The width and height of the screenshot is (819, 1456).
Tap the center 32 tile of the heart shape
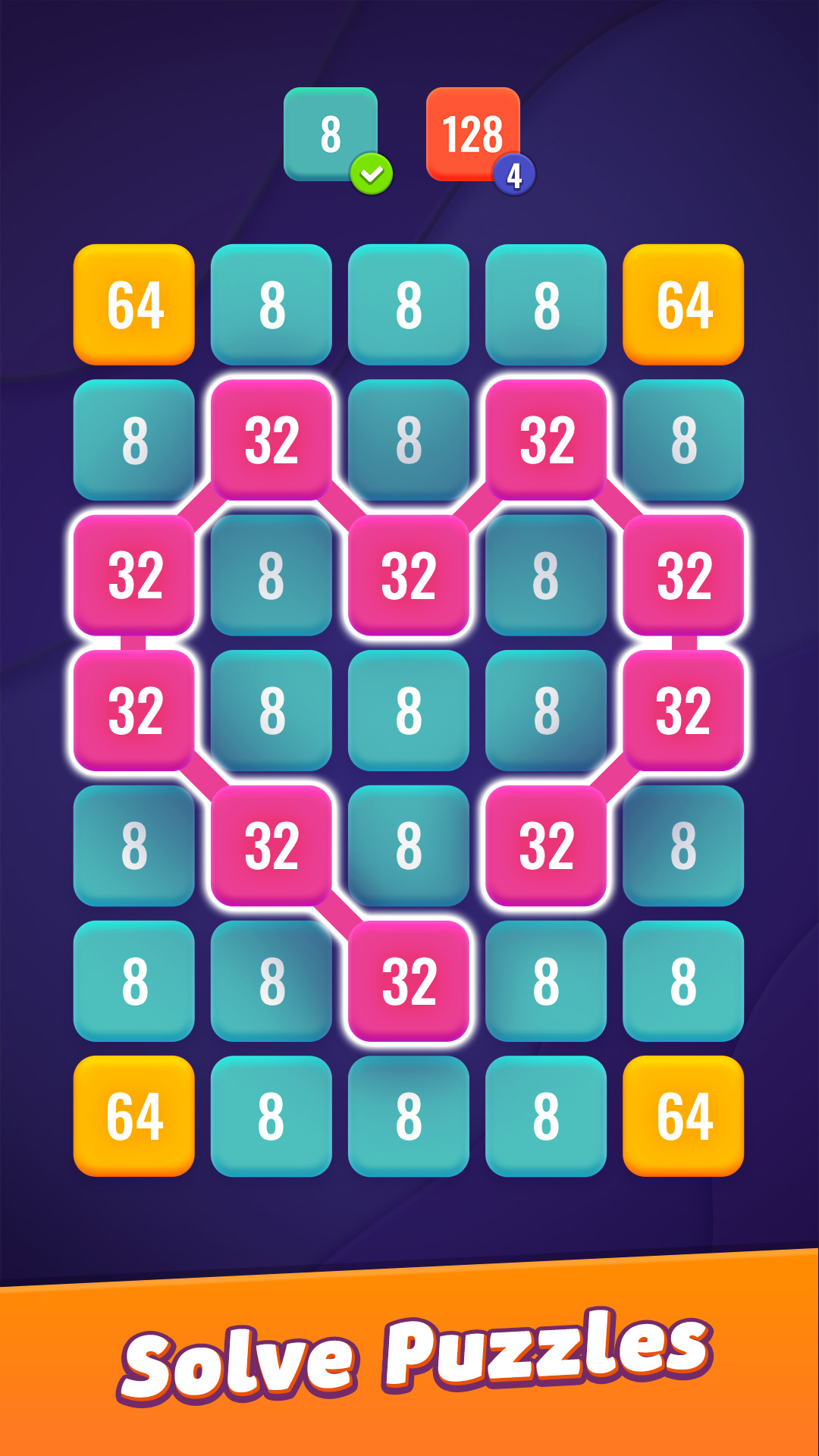coord(409,576)
